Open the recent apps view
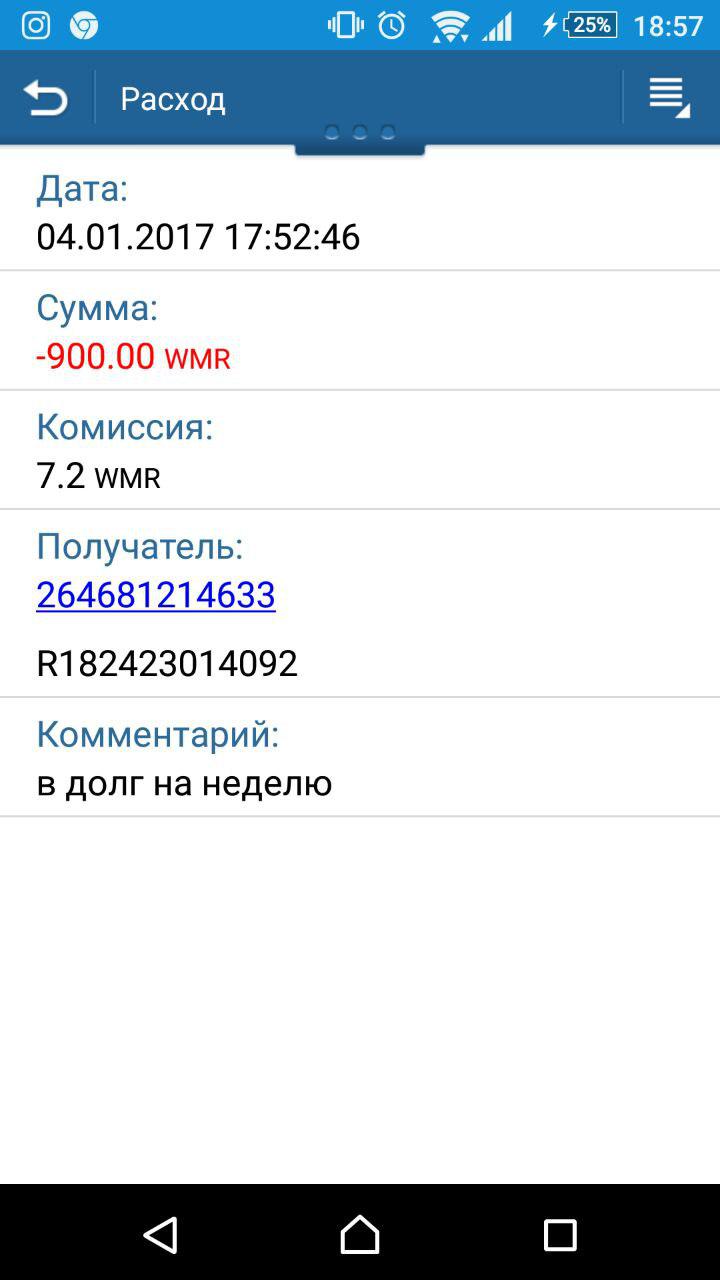The width and height of the screenshot is (720, 1280). (x=560, y=1235)
